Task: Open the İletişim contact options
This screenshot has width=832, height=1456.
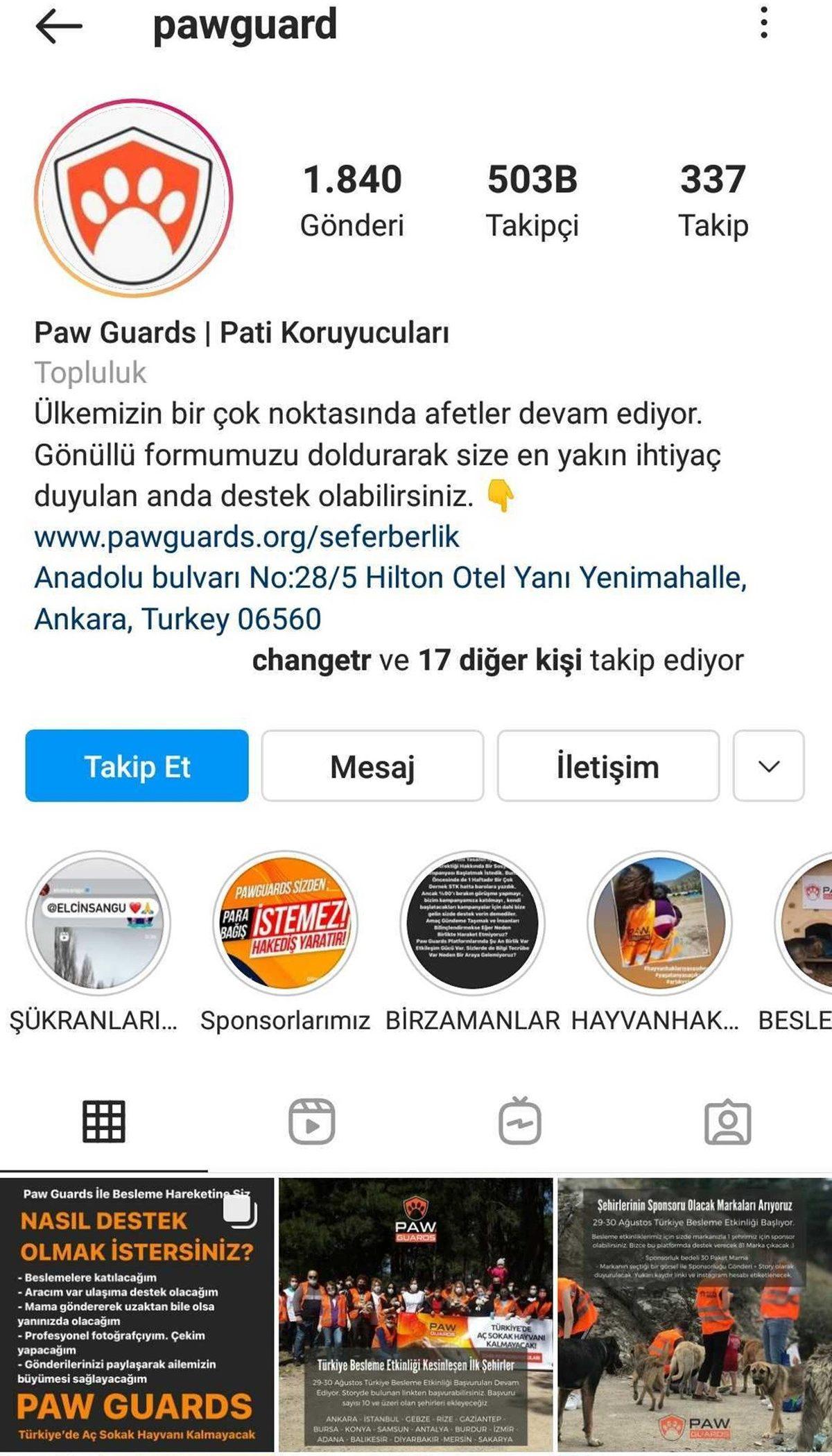Action: click(607, 766)
